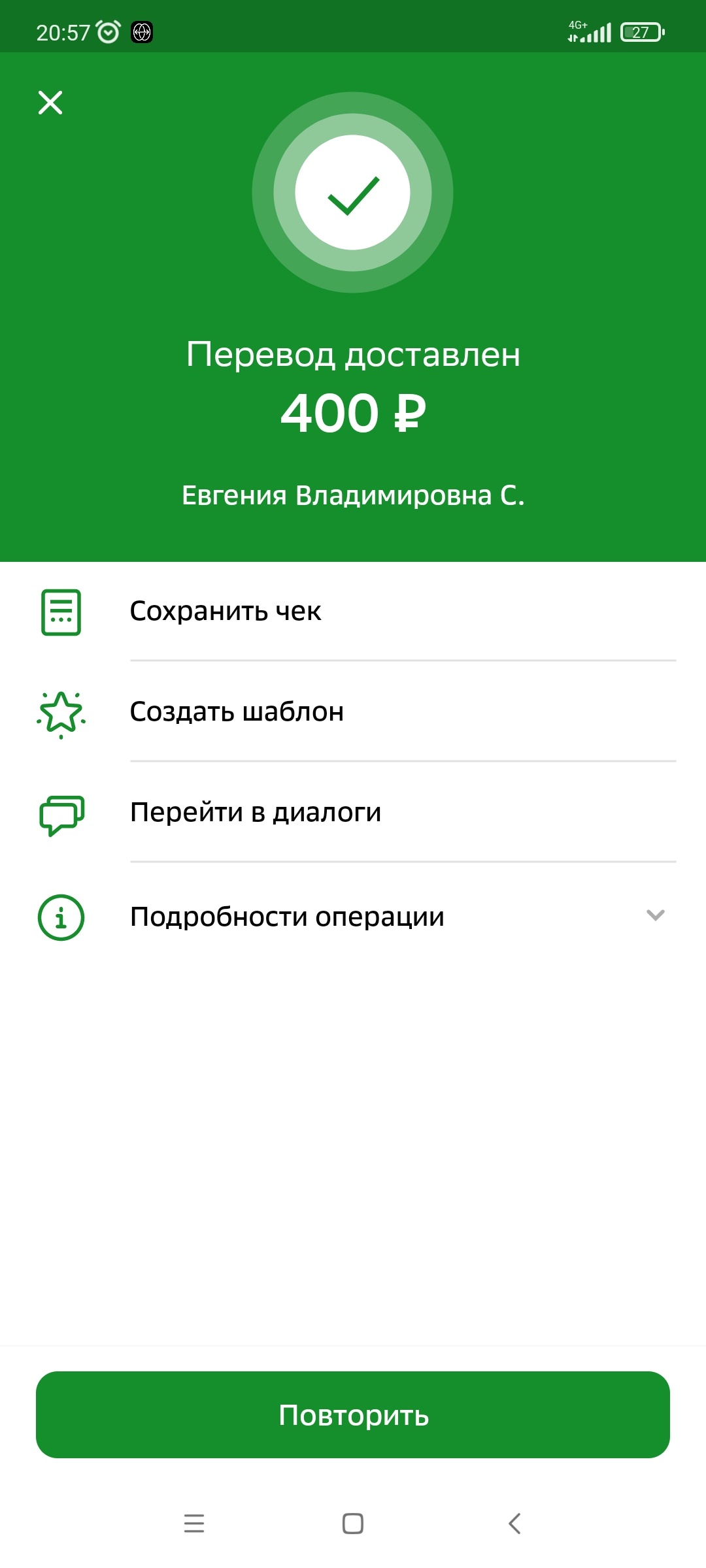706x1568 pixels.
Task: Close the transfer confirmation screen
Action: click(50, 103)
